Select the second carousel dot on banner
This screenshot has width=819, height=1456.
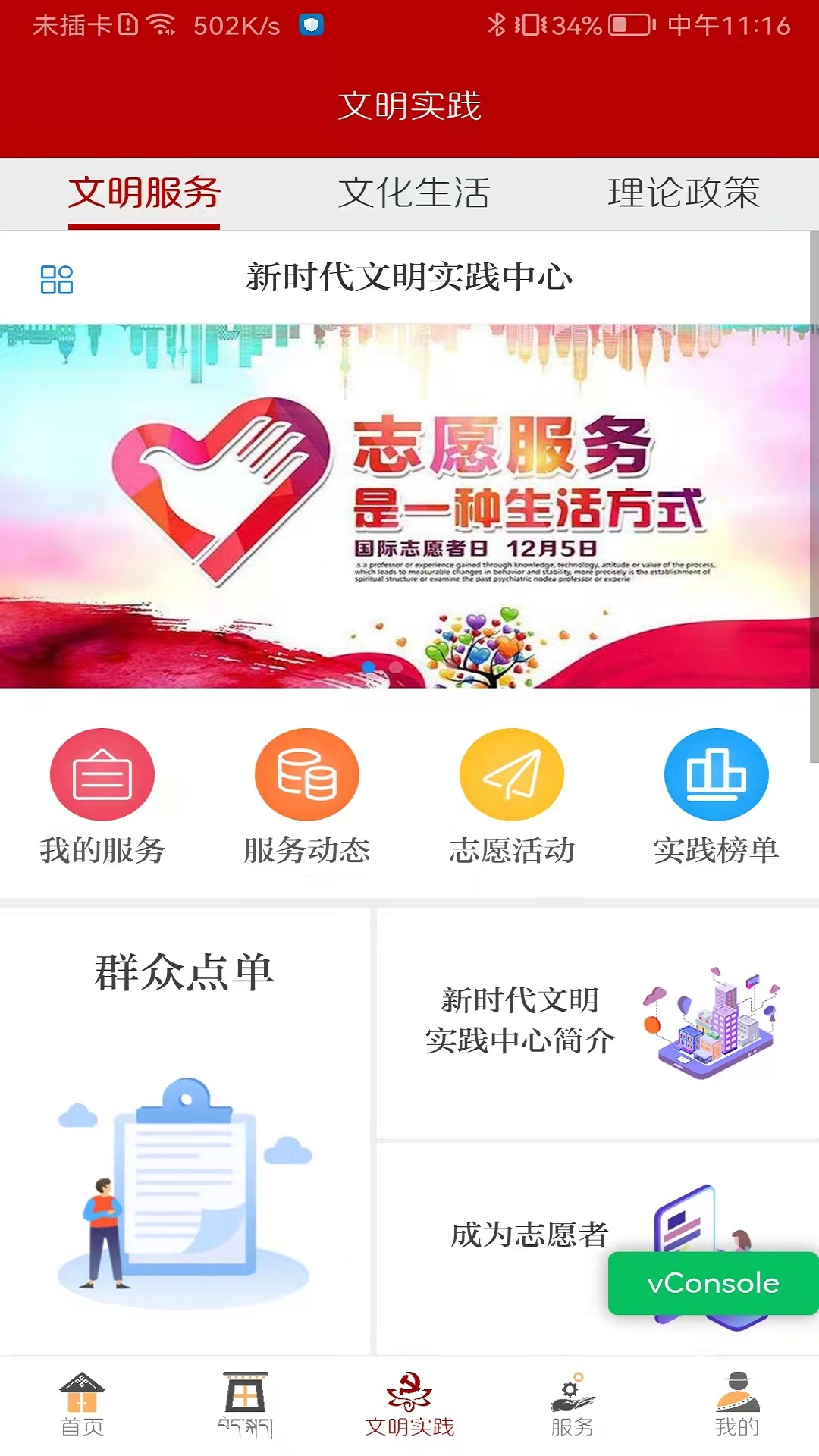click(394, 666)
